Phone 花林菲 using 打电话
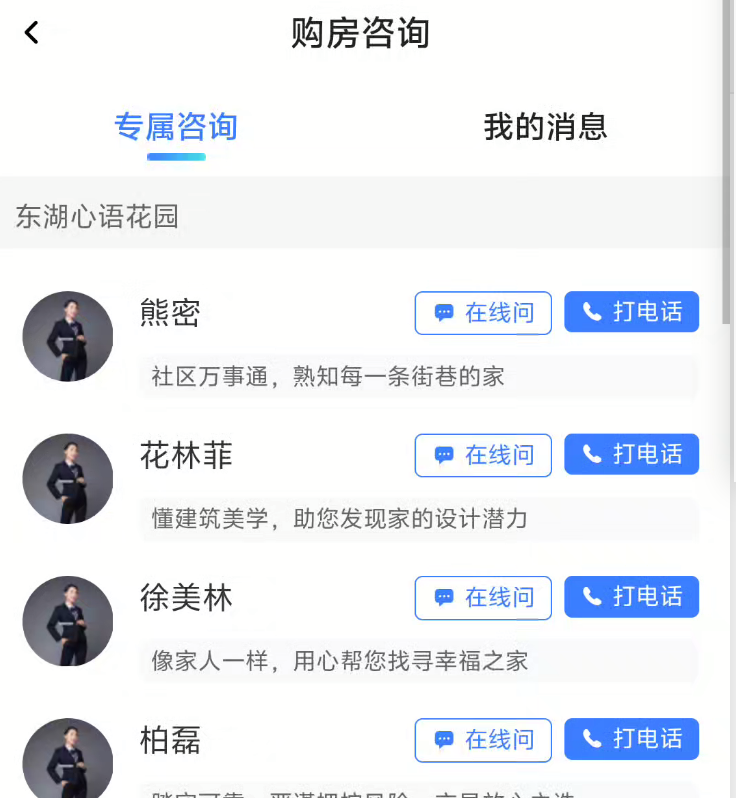Screen dimensions: 736x798 [x=631, y=454]
